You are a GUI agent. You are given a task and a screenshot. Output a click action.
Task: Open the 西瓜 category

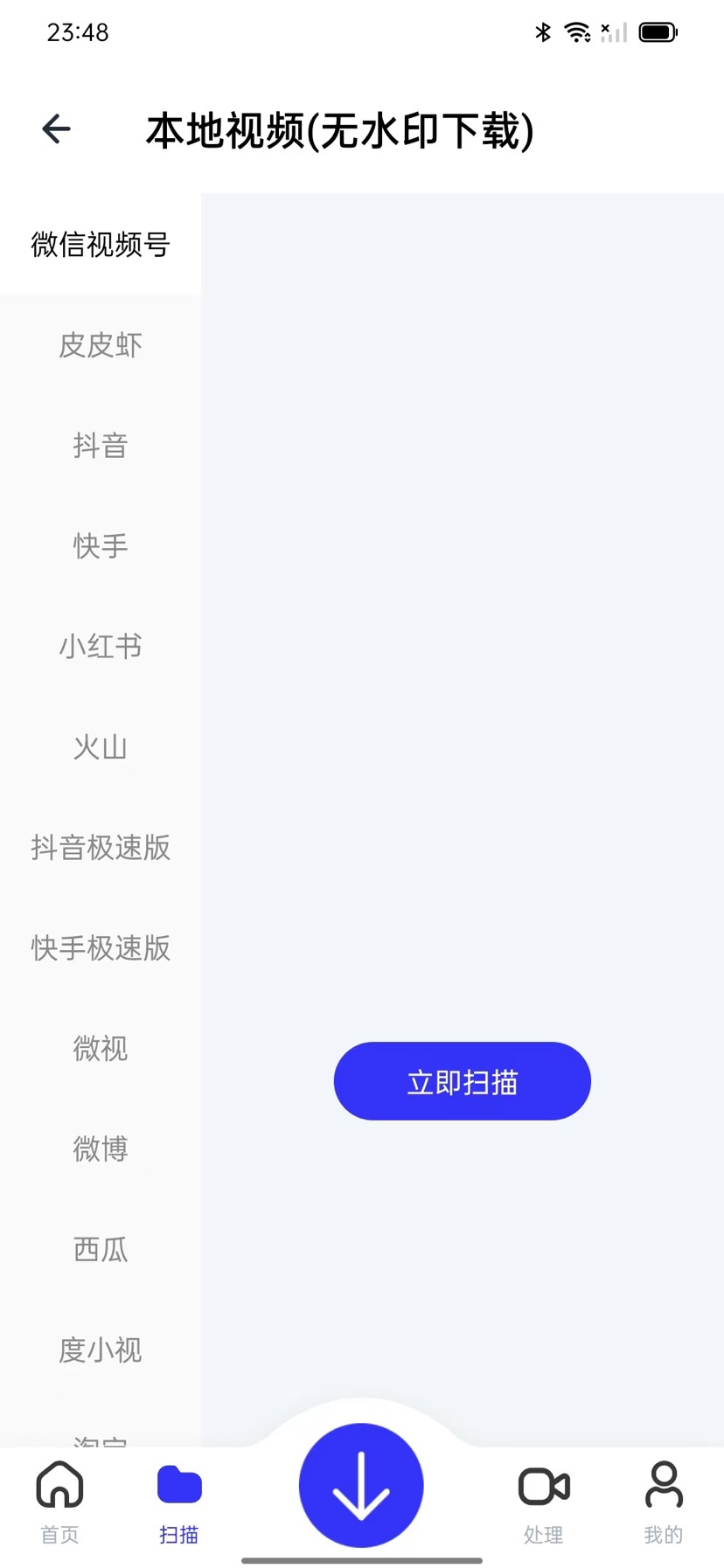(101, 1250)
